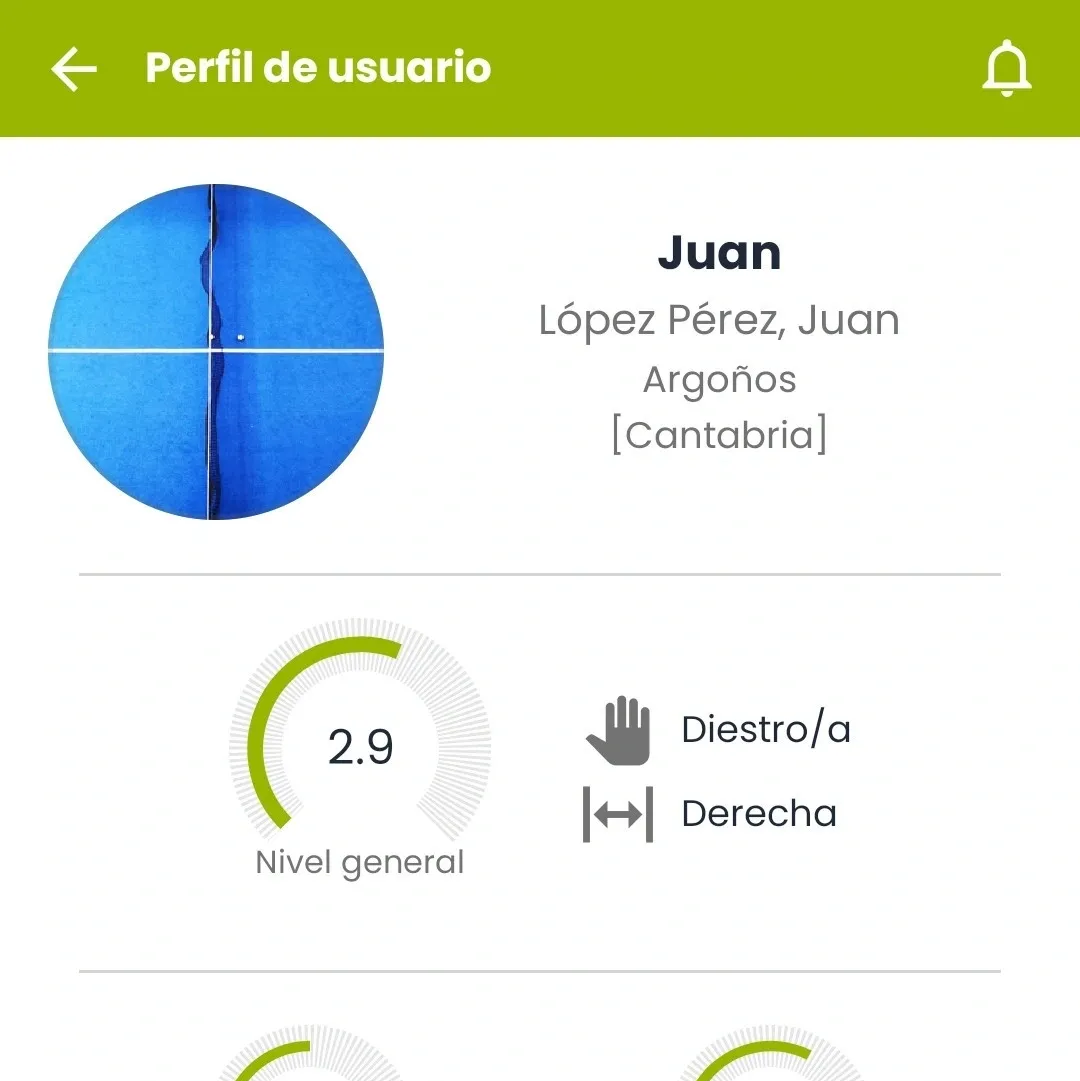The image size is (1080, 1081).
Task: Go back from Perfil de usuario
Action: coord(74,69)
